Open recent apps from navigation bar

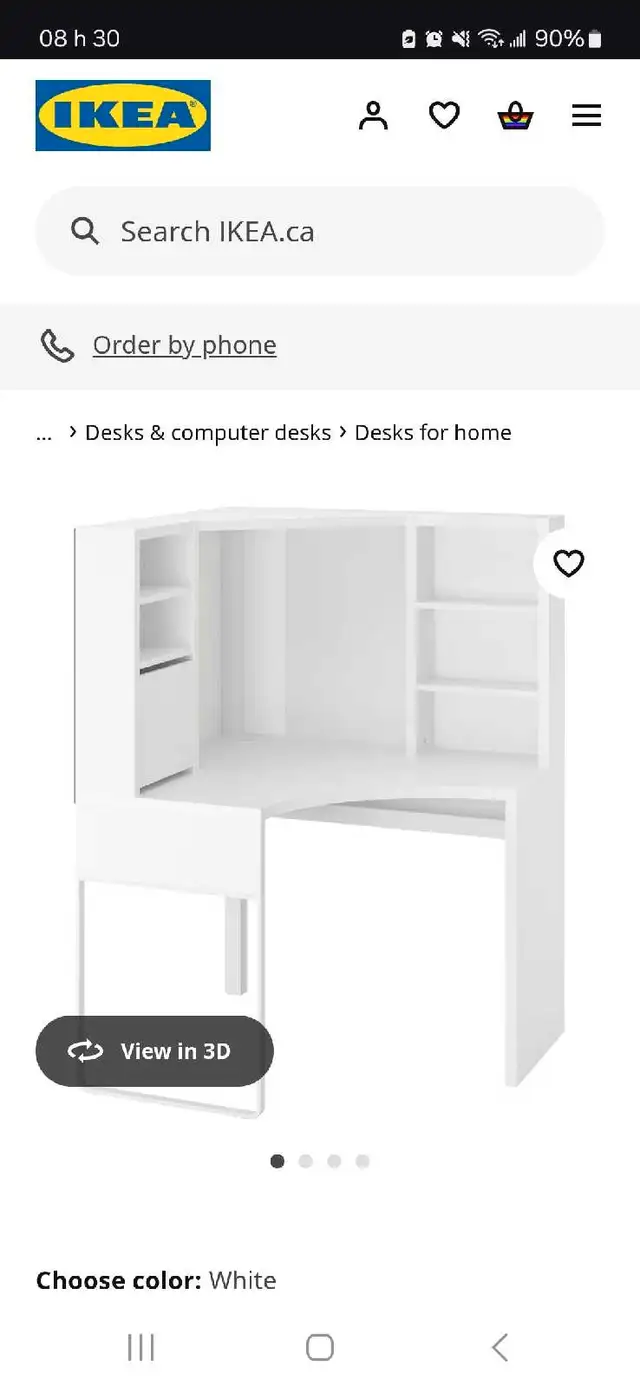pyautogui.click(x=141, y=1347)
